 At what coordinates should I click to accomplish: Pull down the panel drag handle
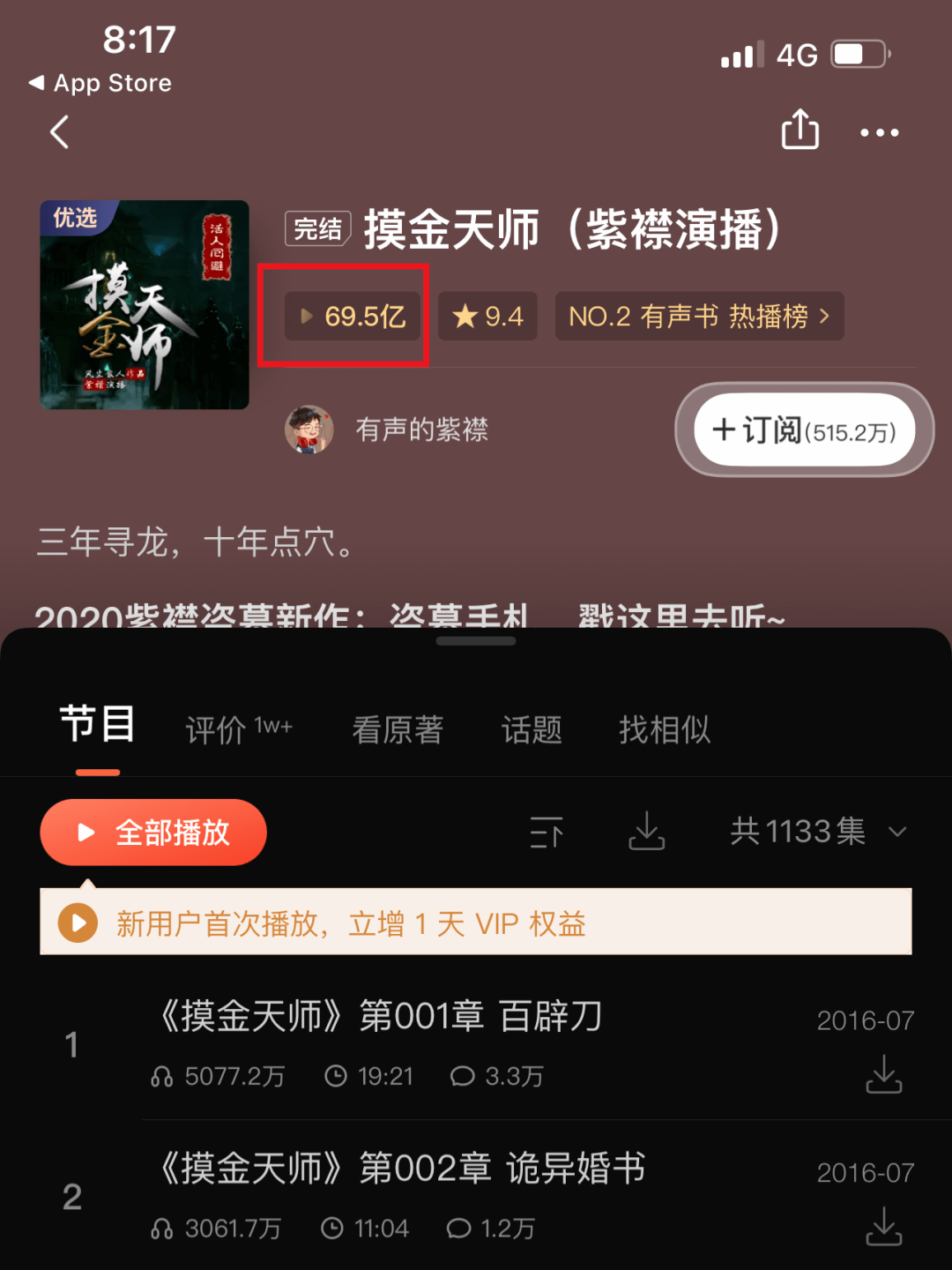pyautogui.click(x=476, y=642)
